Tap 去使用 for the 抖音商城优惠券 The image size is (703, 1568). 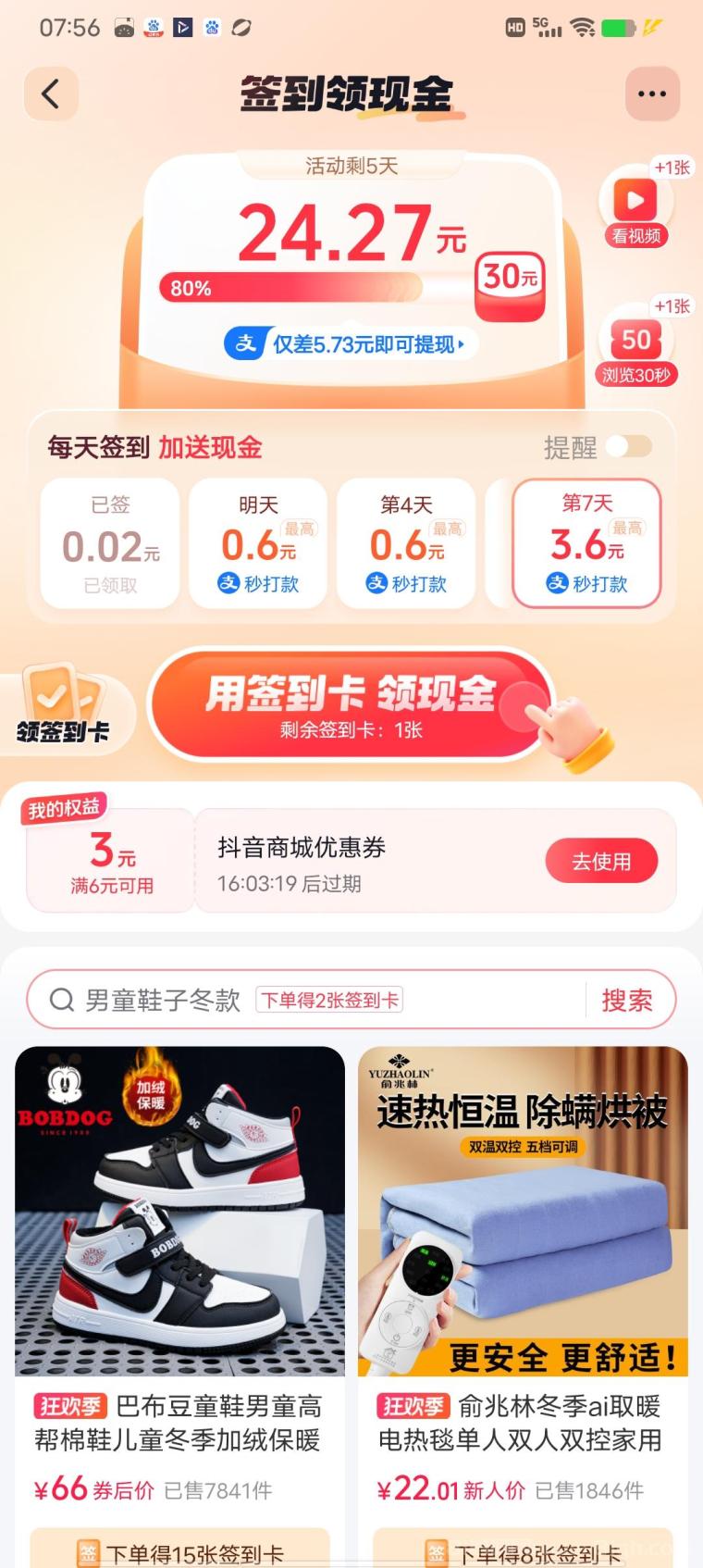pos(601,861)
